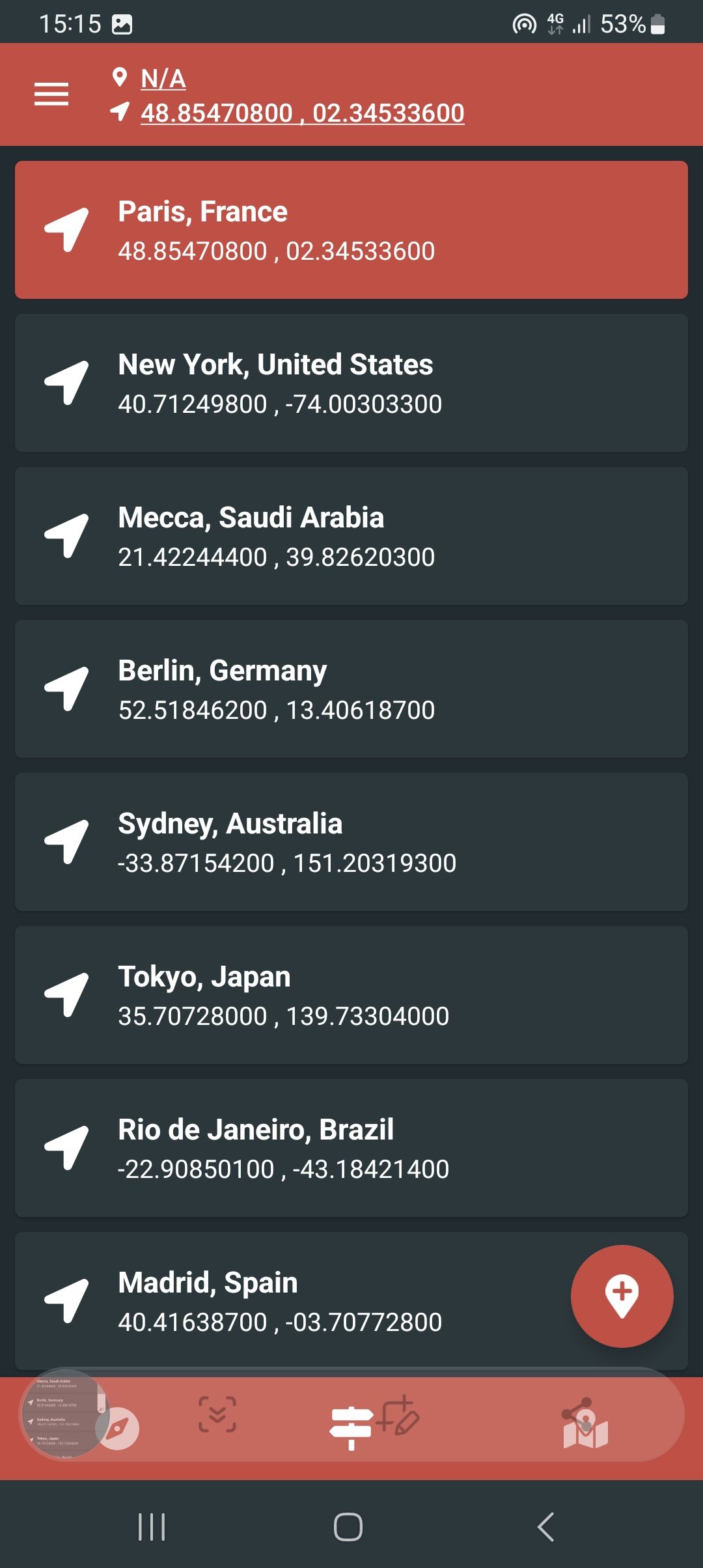Select the Rio de Janeiro, Brazil entry
Viewport: 703px width, 1568px height.
point(351,1147)
